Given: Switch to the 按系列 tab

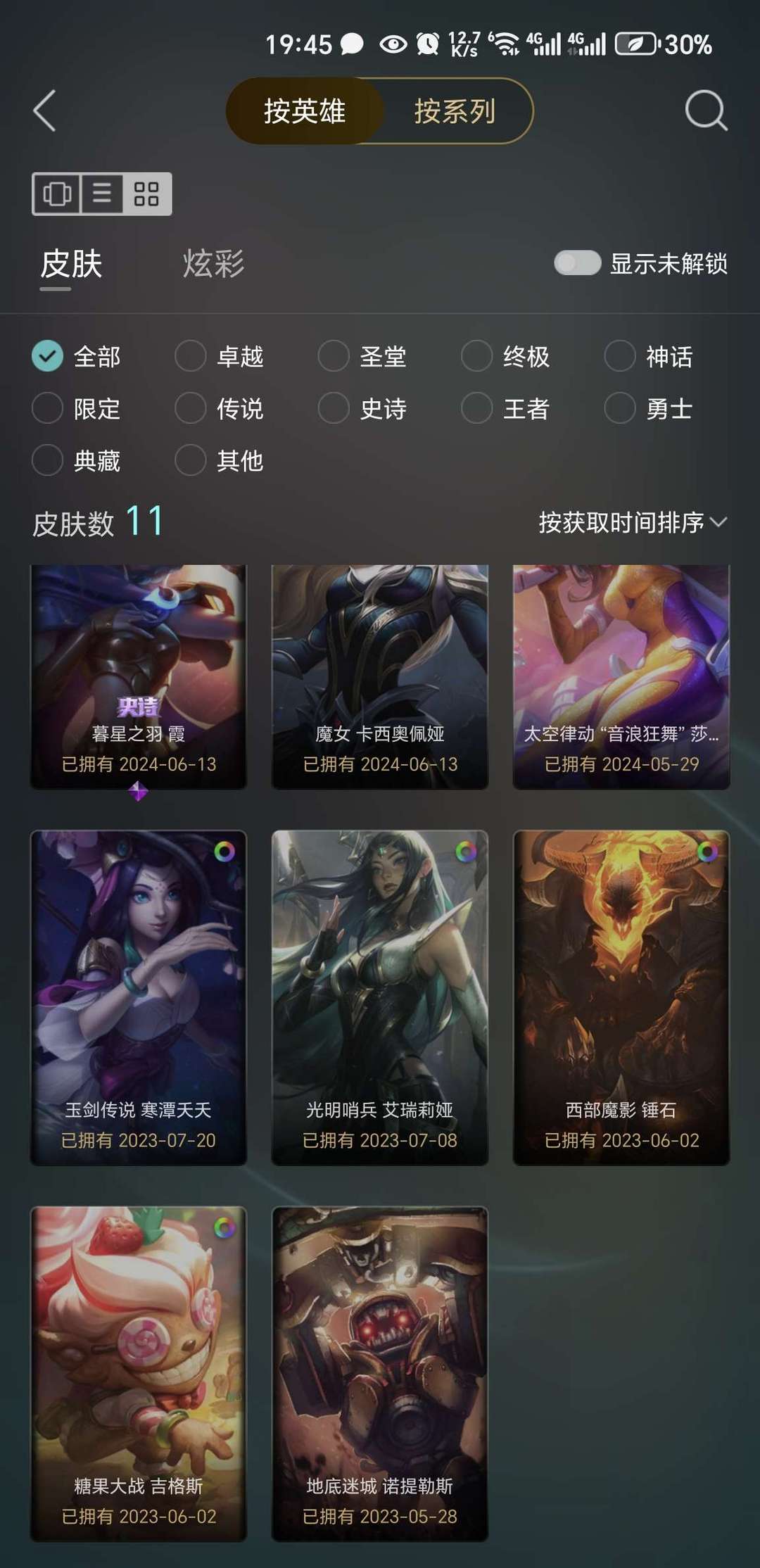Looking at the screenshot, I should click(455, 111).
